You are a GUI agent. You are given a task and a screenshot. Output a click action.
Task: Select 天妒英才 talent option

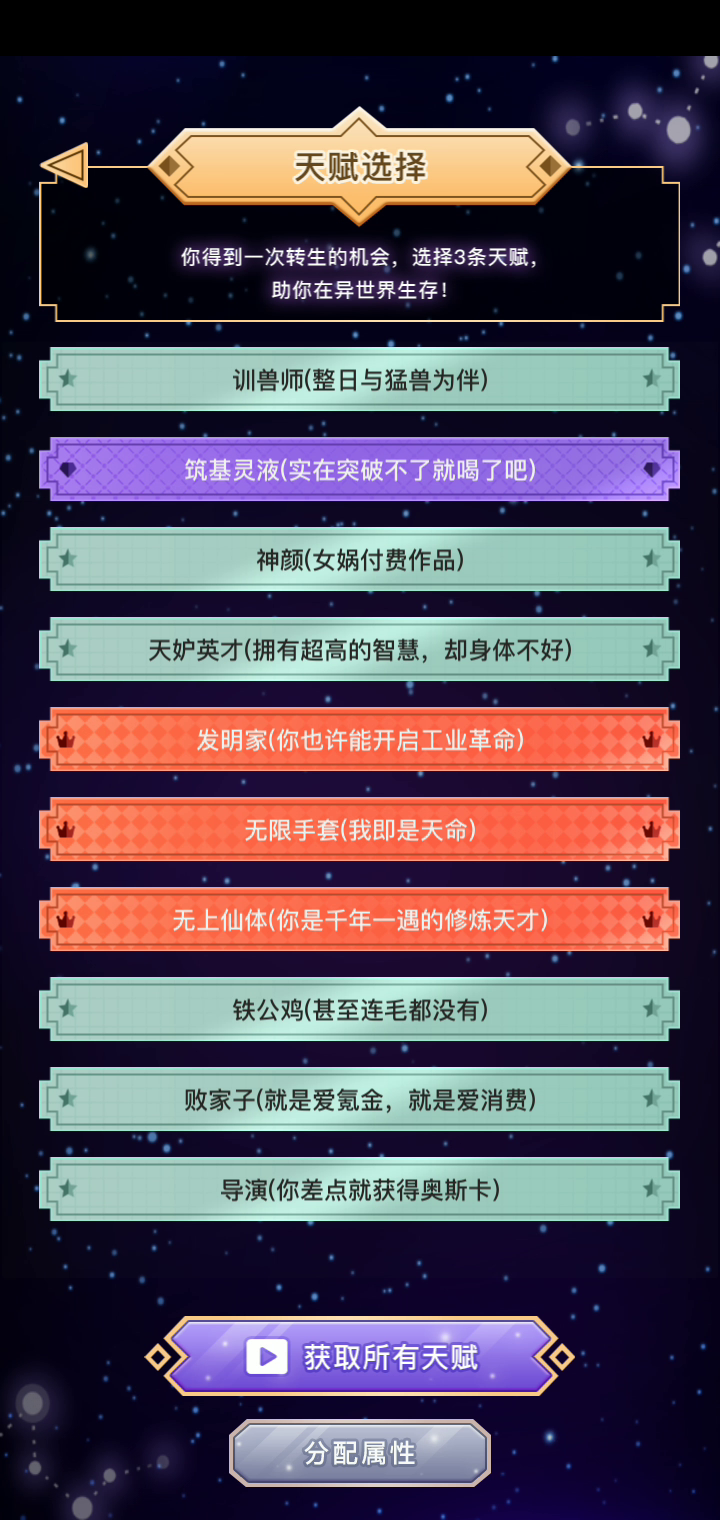(360, 649)
